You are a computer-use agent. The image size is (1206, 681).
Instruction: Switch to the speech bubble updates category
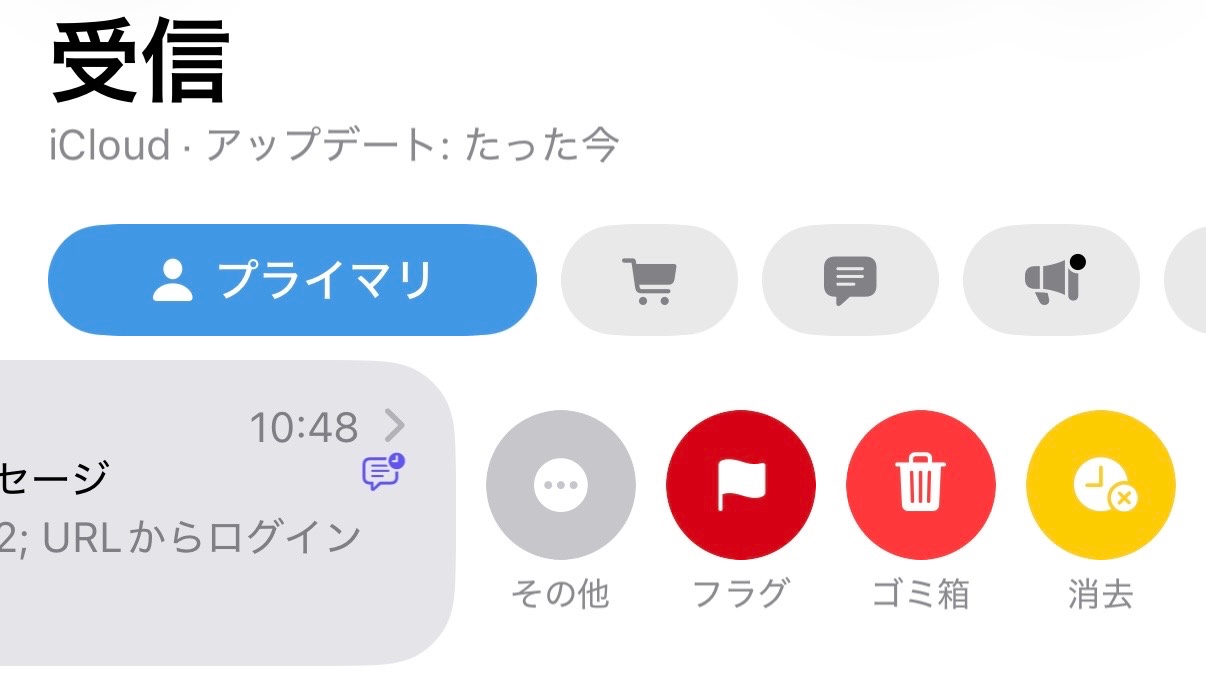[850, 280]
